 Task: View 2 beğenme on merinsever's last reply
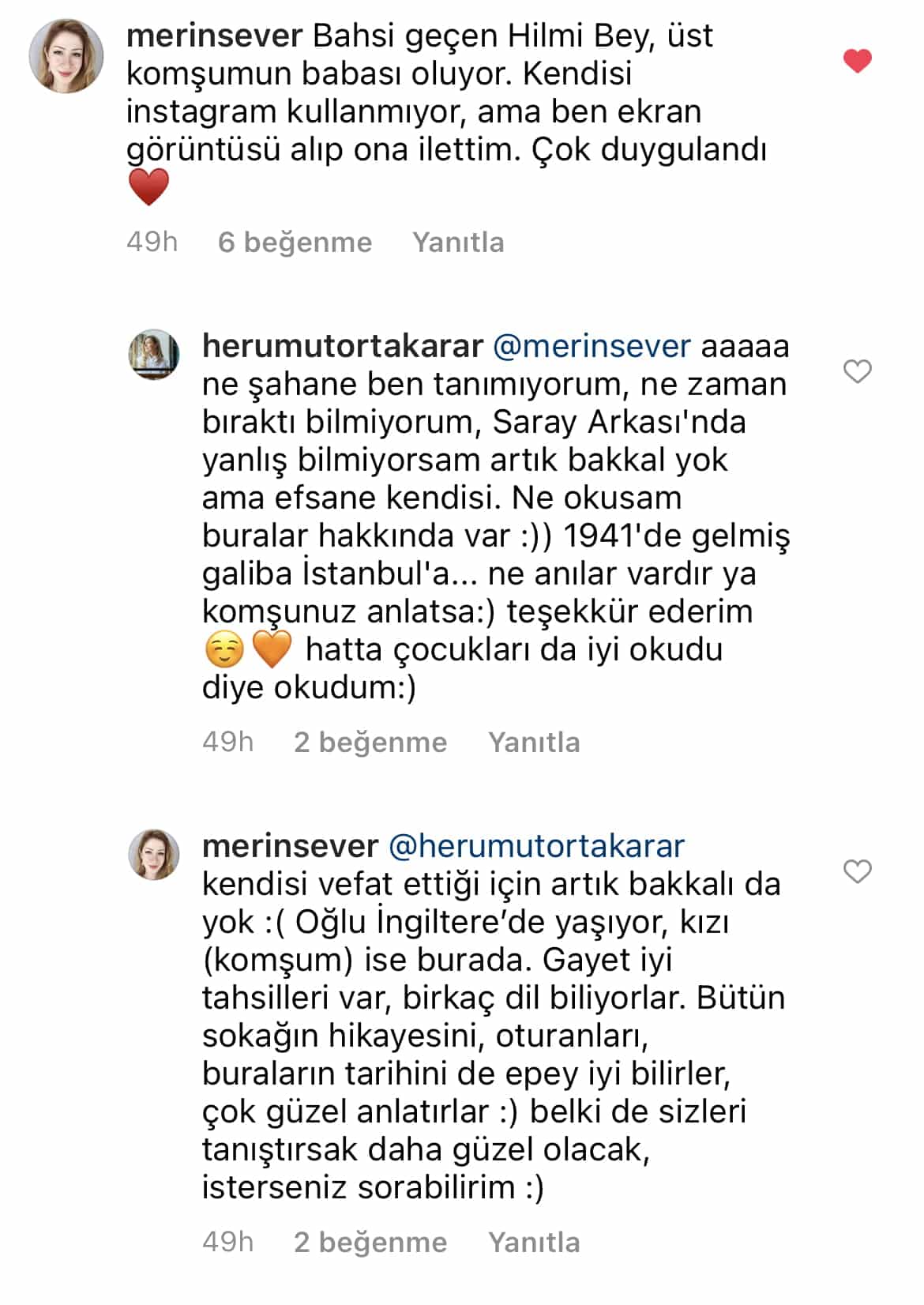click(x=370, y=1242)
